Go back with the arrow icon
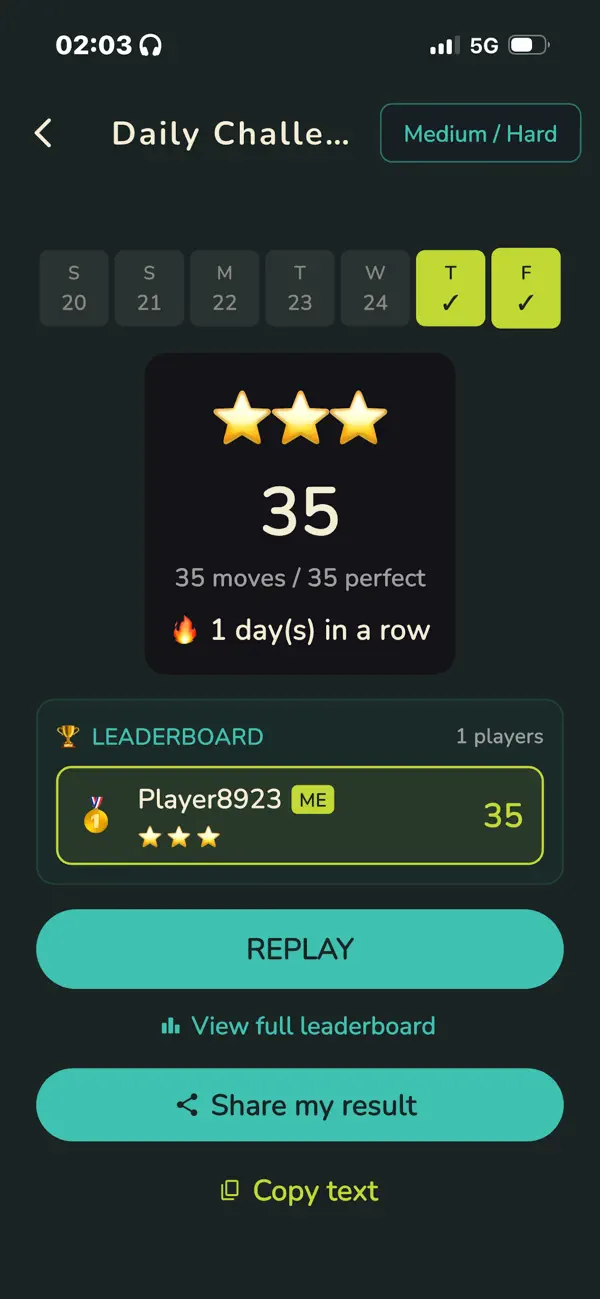This screenshot has width=600, height=1299. 43,133
